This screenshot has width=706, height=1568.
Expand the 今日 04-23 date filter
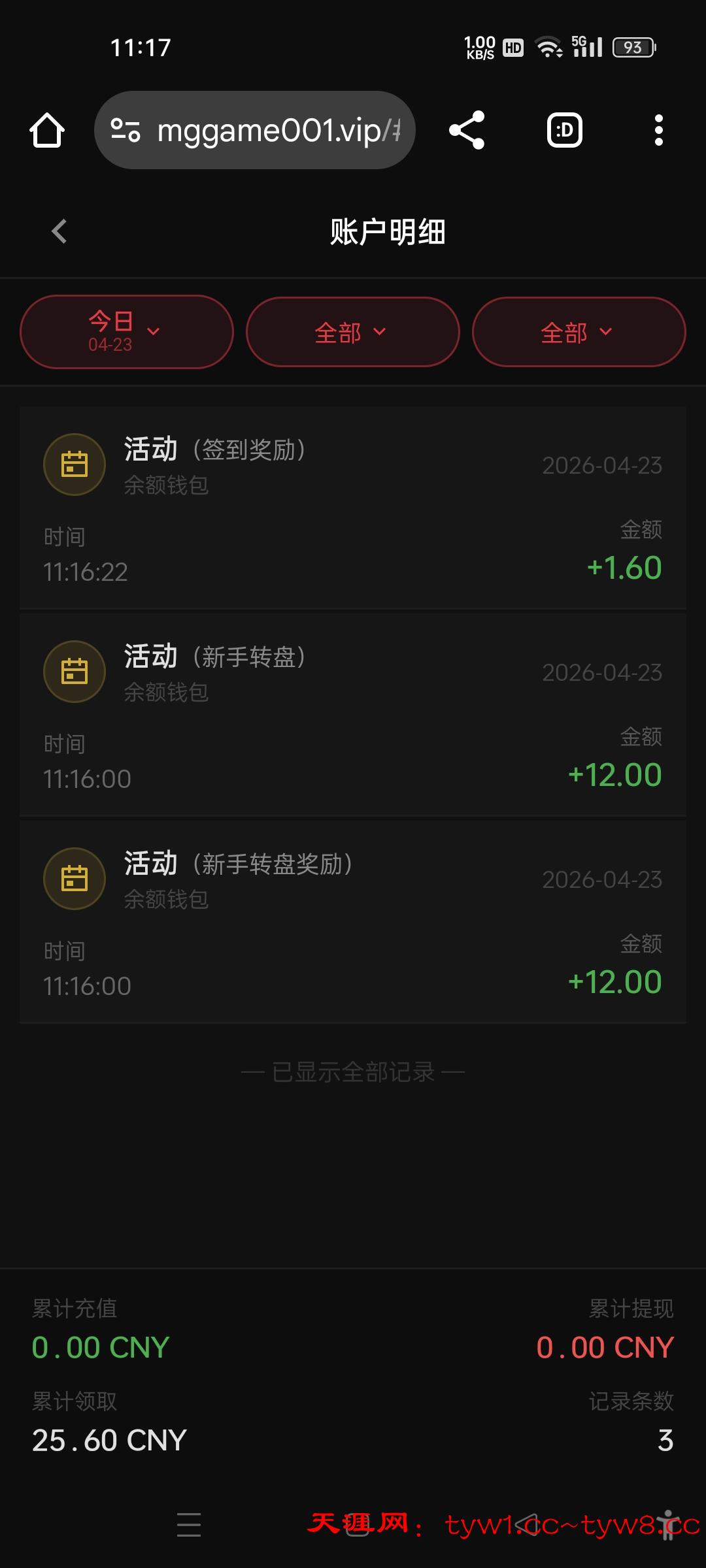pyautogui.click(x=126, y=332)
